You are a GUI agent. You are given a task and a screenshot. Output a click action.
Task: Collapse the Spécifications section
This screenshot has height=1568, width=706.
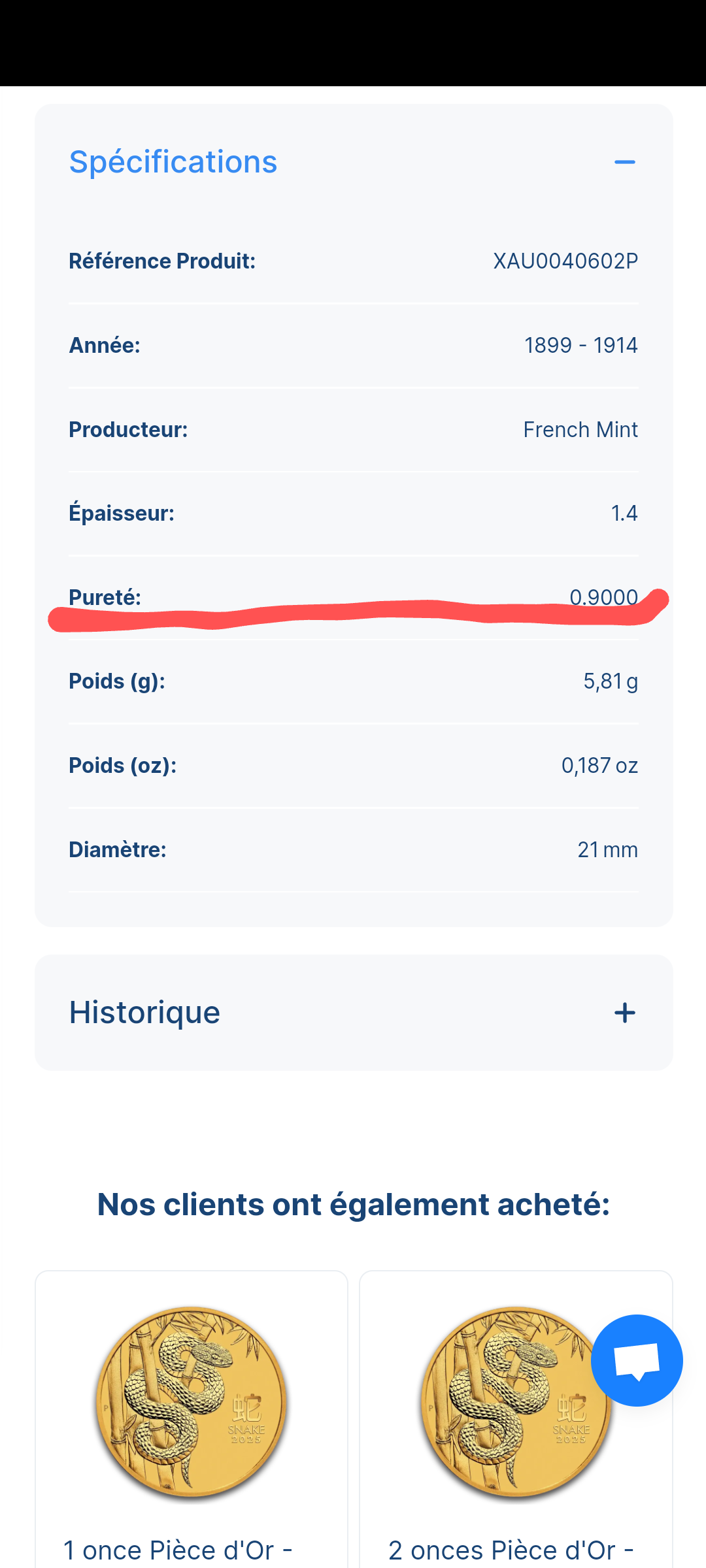click(x=624, y=162)
